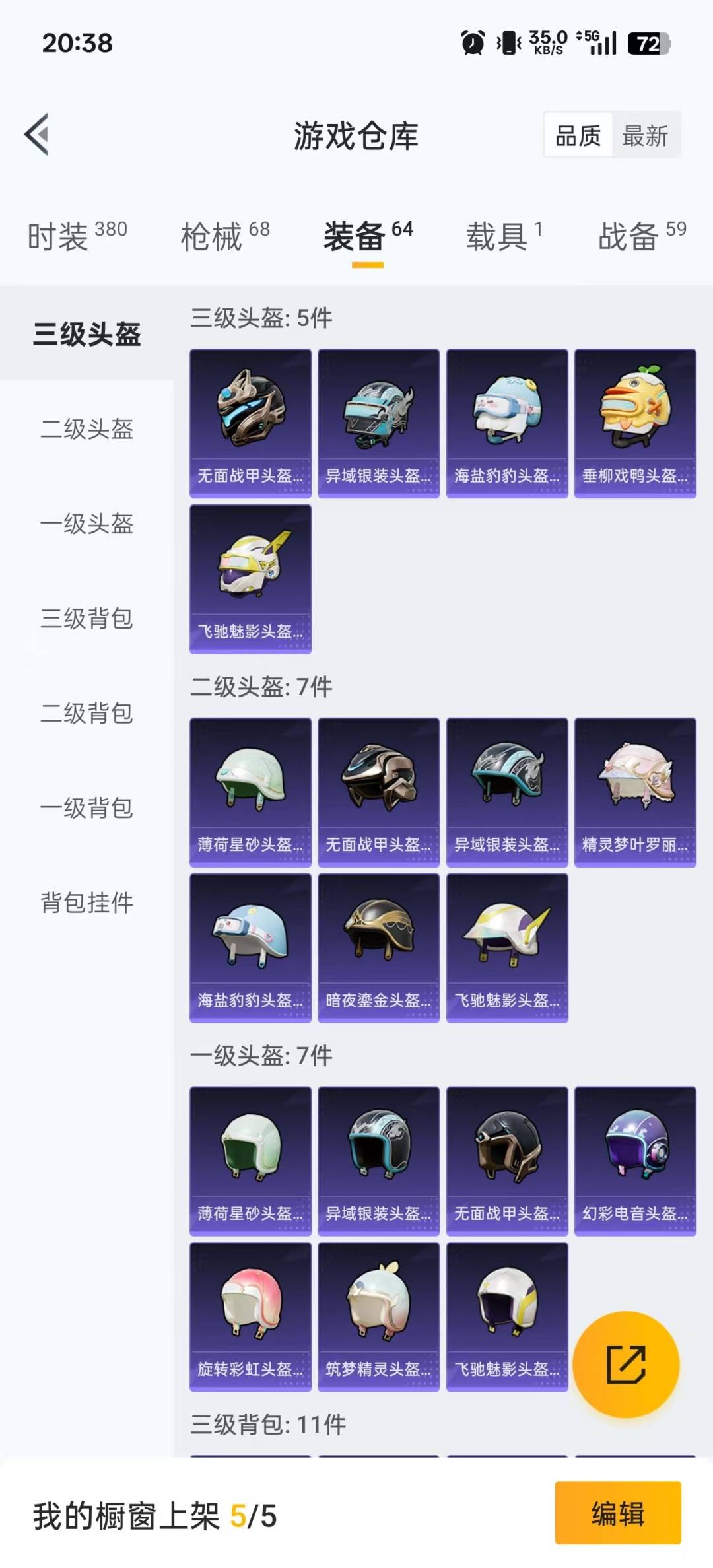Screen dimensions: 713x1568
Task: Sort the warehouse by 品质
Action: (578, 136)
